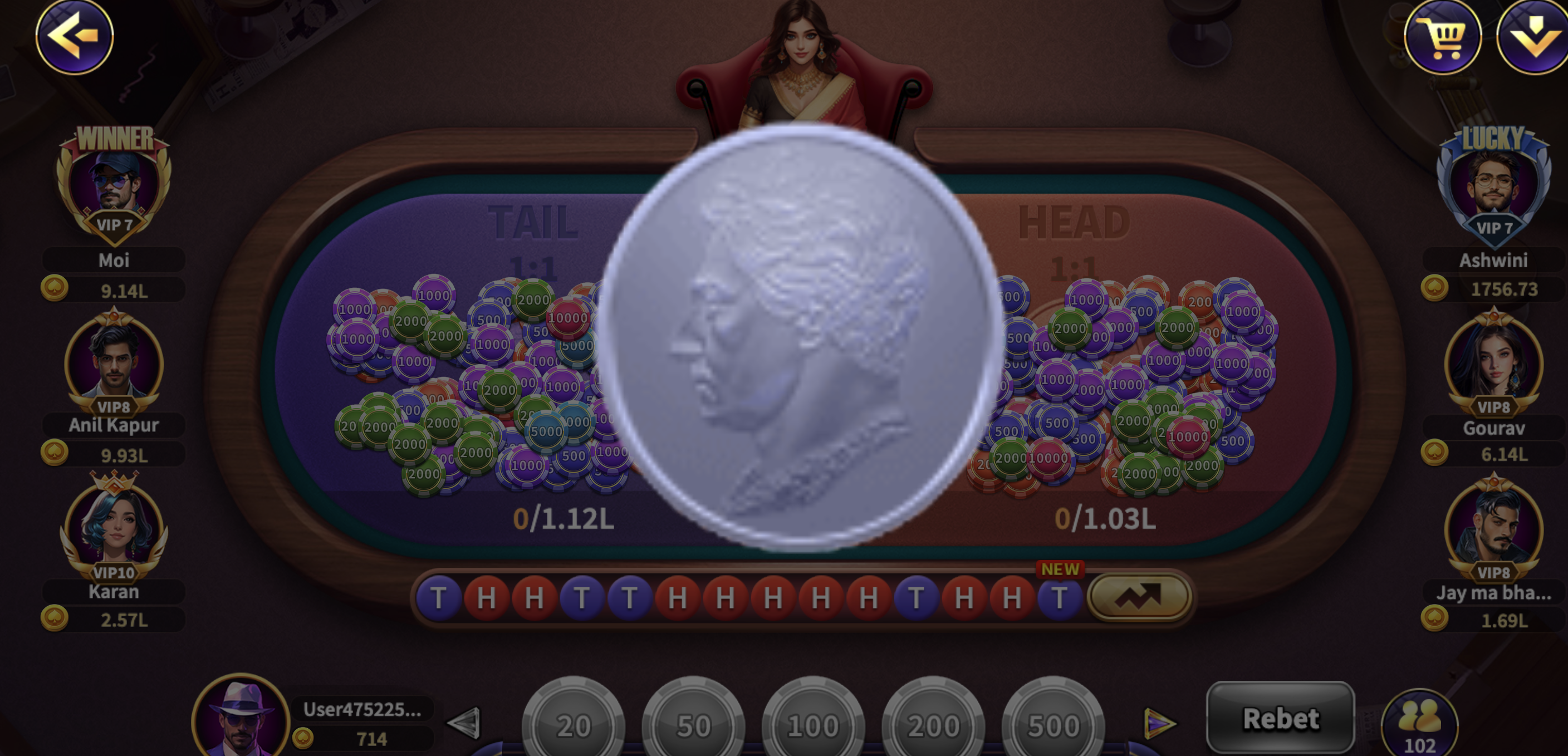This screenshot has height=756, width=1568.
Task: Select the 500 chip
Action: (1053, 724)
